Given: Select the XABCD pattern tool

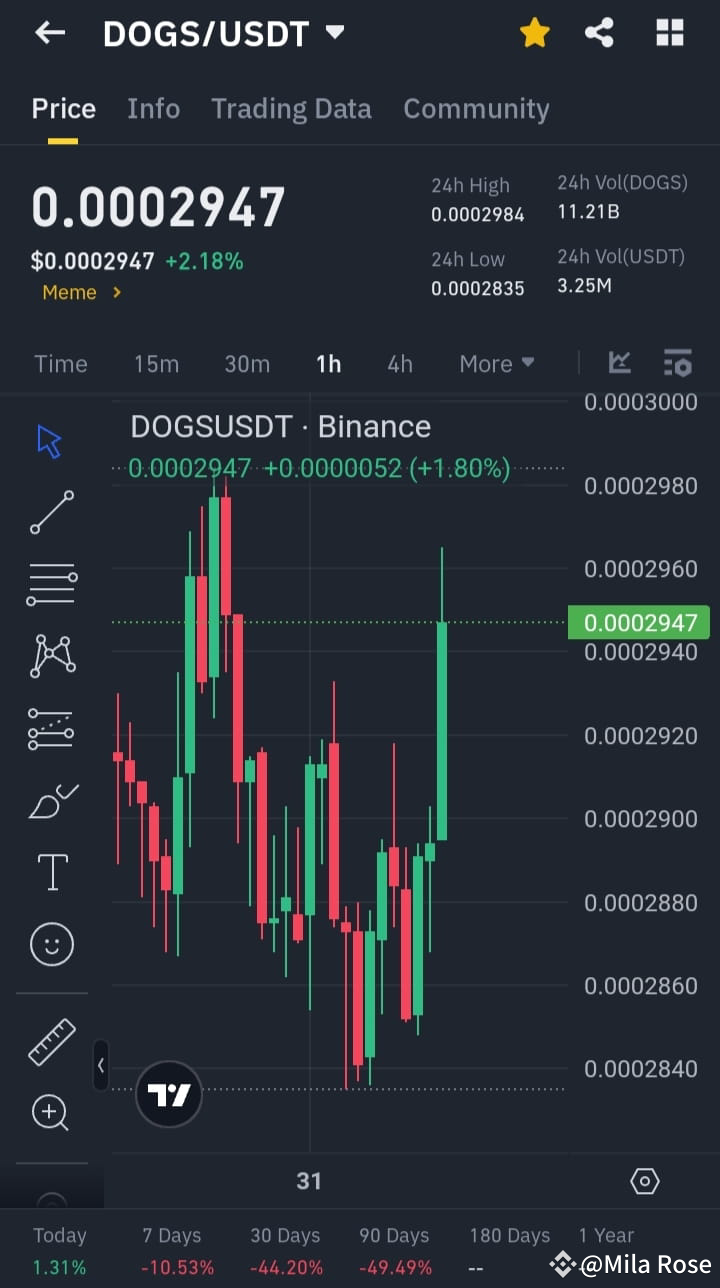Looking at the screenshot, I should pyautogui.click(x=51, y=655).
